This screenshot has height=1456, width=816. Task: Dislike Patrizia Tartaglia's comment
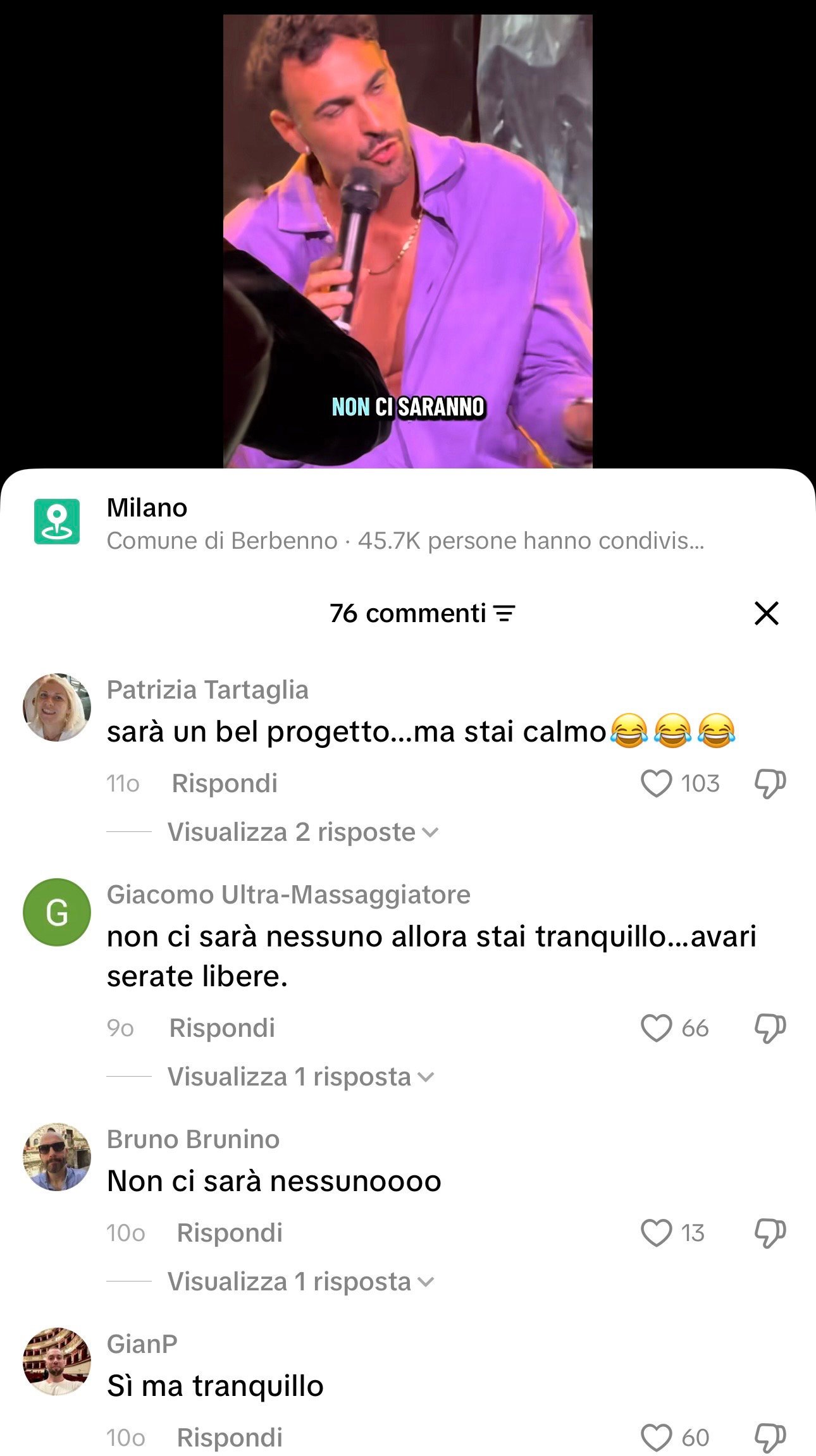point(770,784)
